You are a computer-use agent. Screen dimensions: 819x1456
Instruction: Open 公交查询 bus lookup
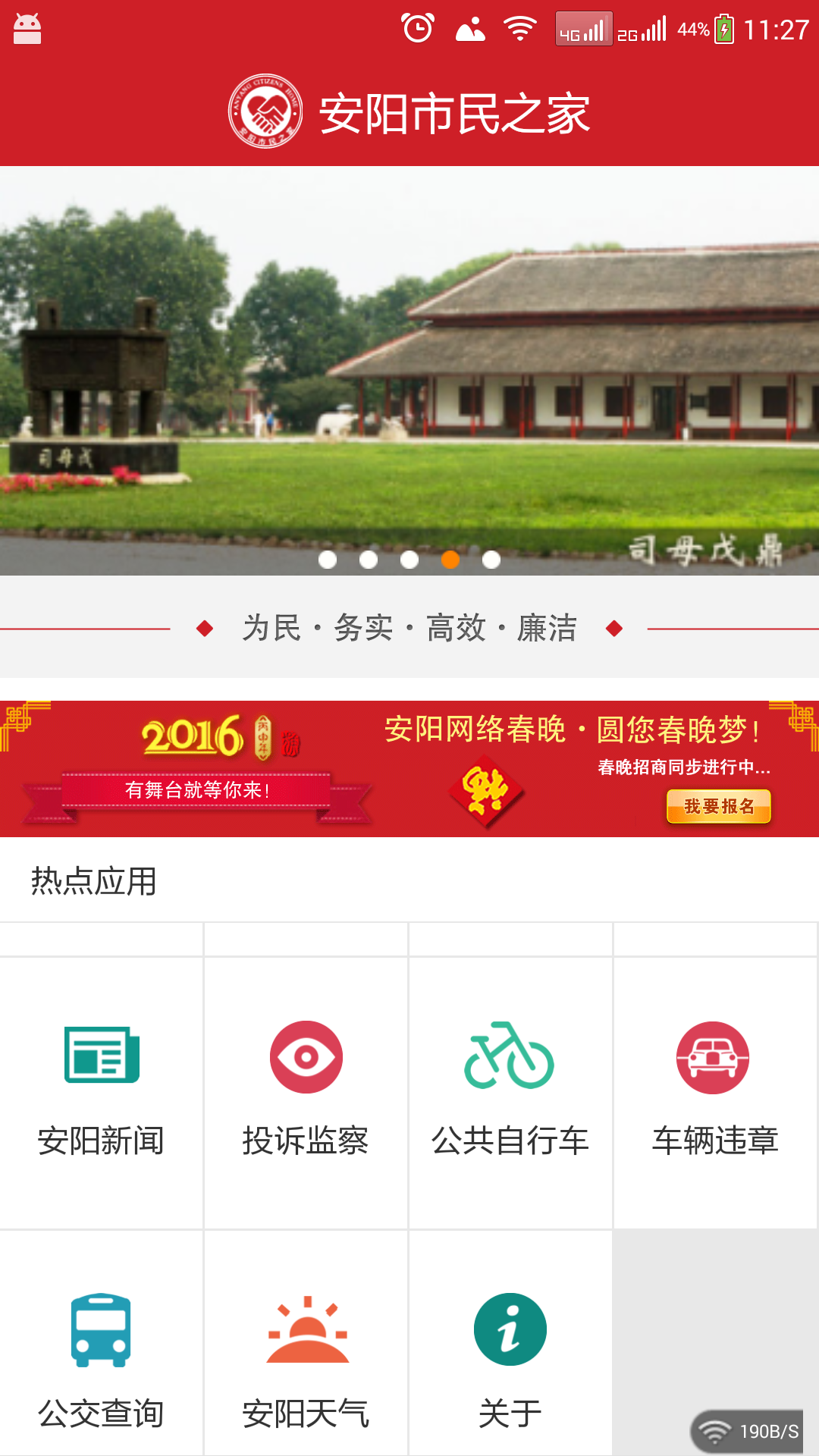coord(102,1343)
